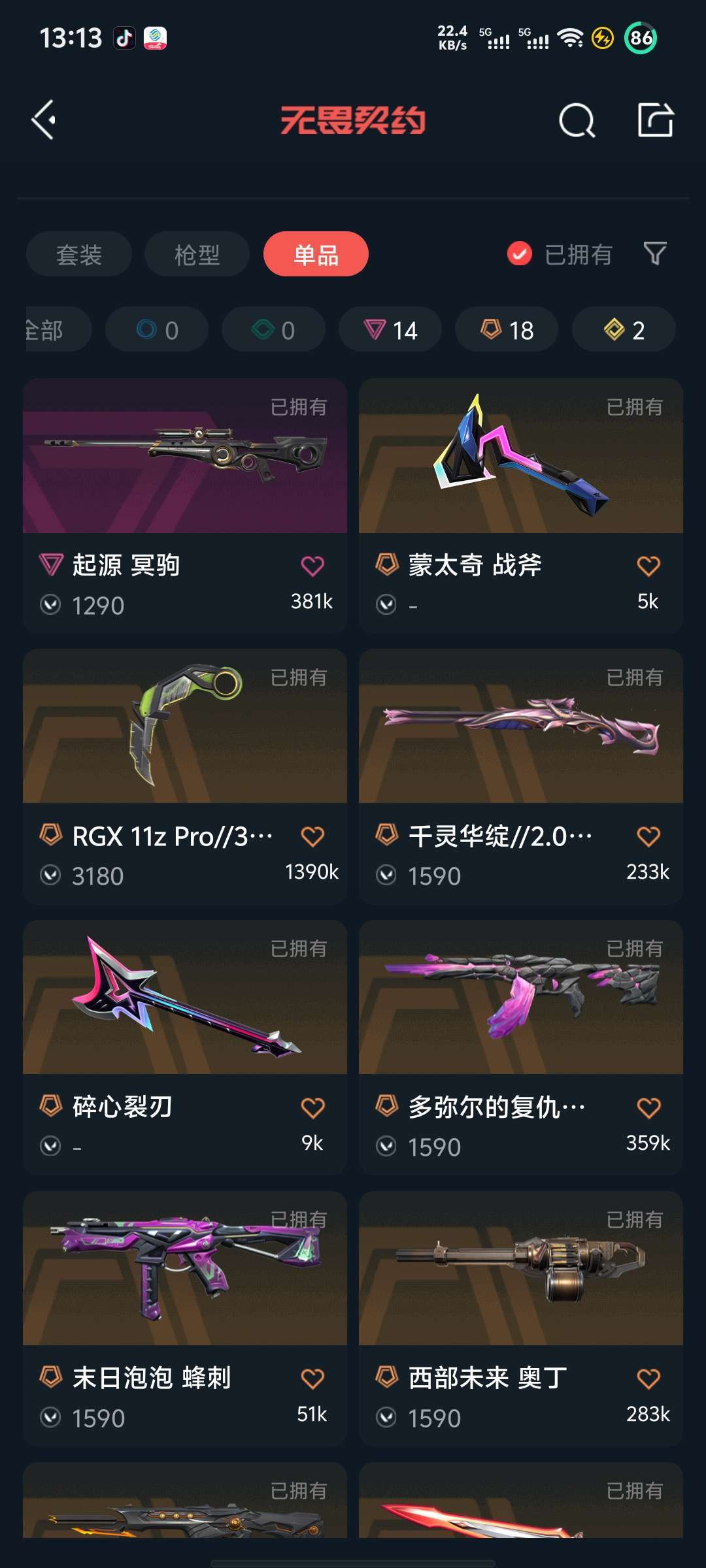This screenshot has height=1568, width=706.
Task: Select the gold tier filter showing 2
Action: tap(622, 330)
